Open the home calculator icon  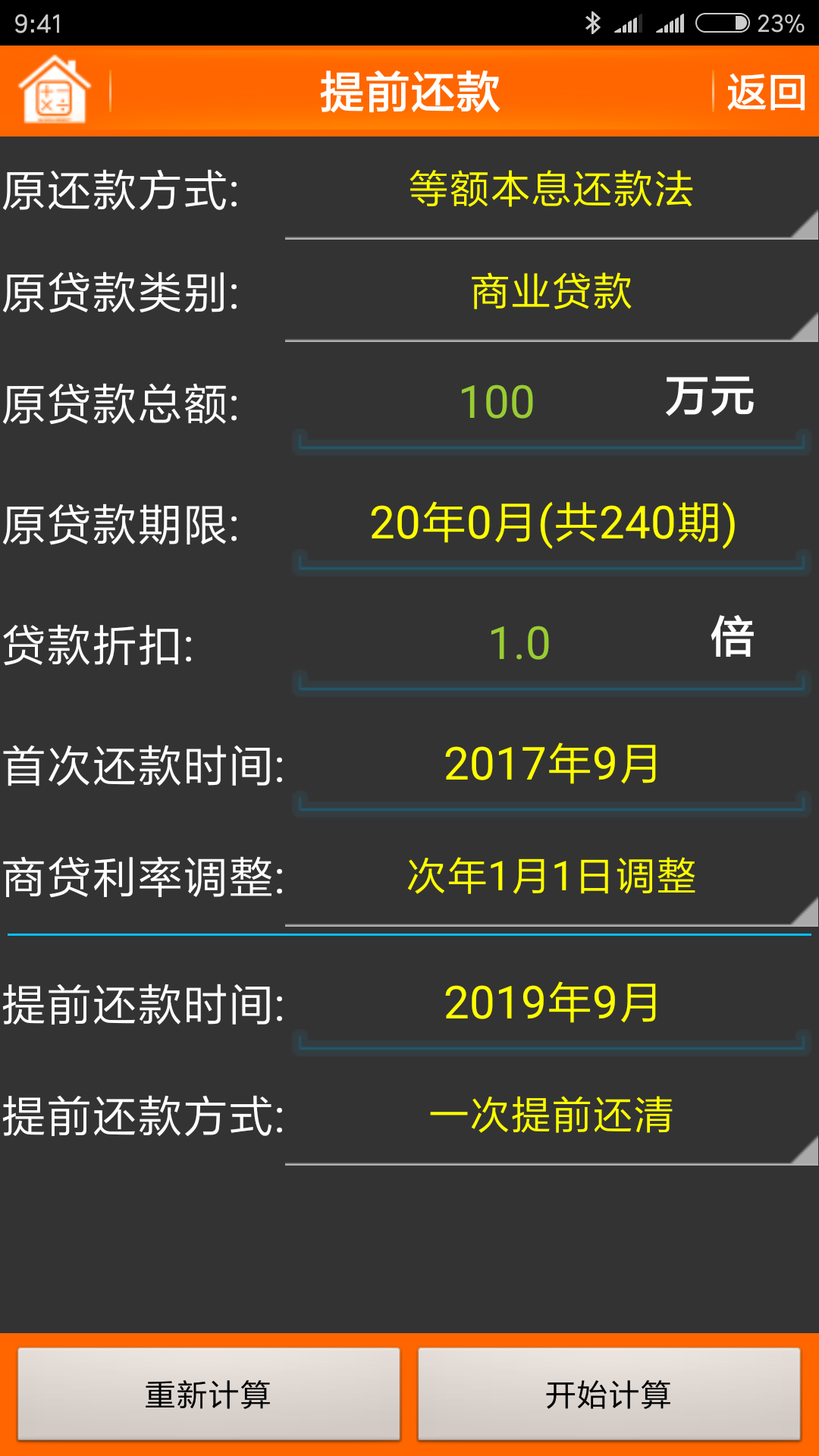click(x=55, y=91)
